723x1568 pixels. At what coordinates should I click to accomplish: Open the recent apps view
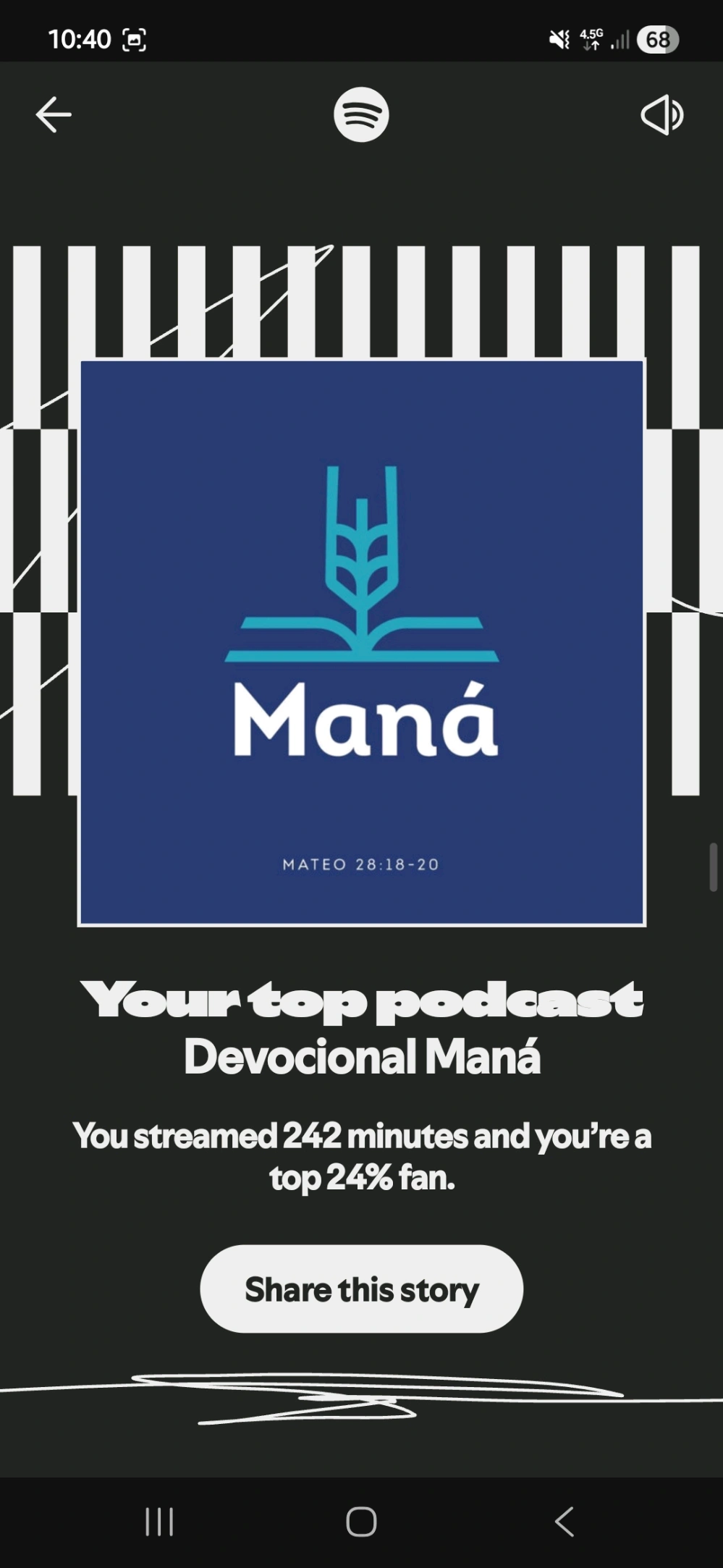pyautogui.click(x=159, y=1521)
